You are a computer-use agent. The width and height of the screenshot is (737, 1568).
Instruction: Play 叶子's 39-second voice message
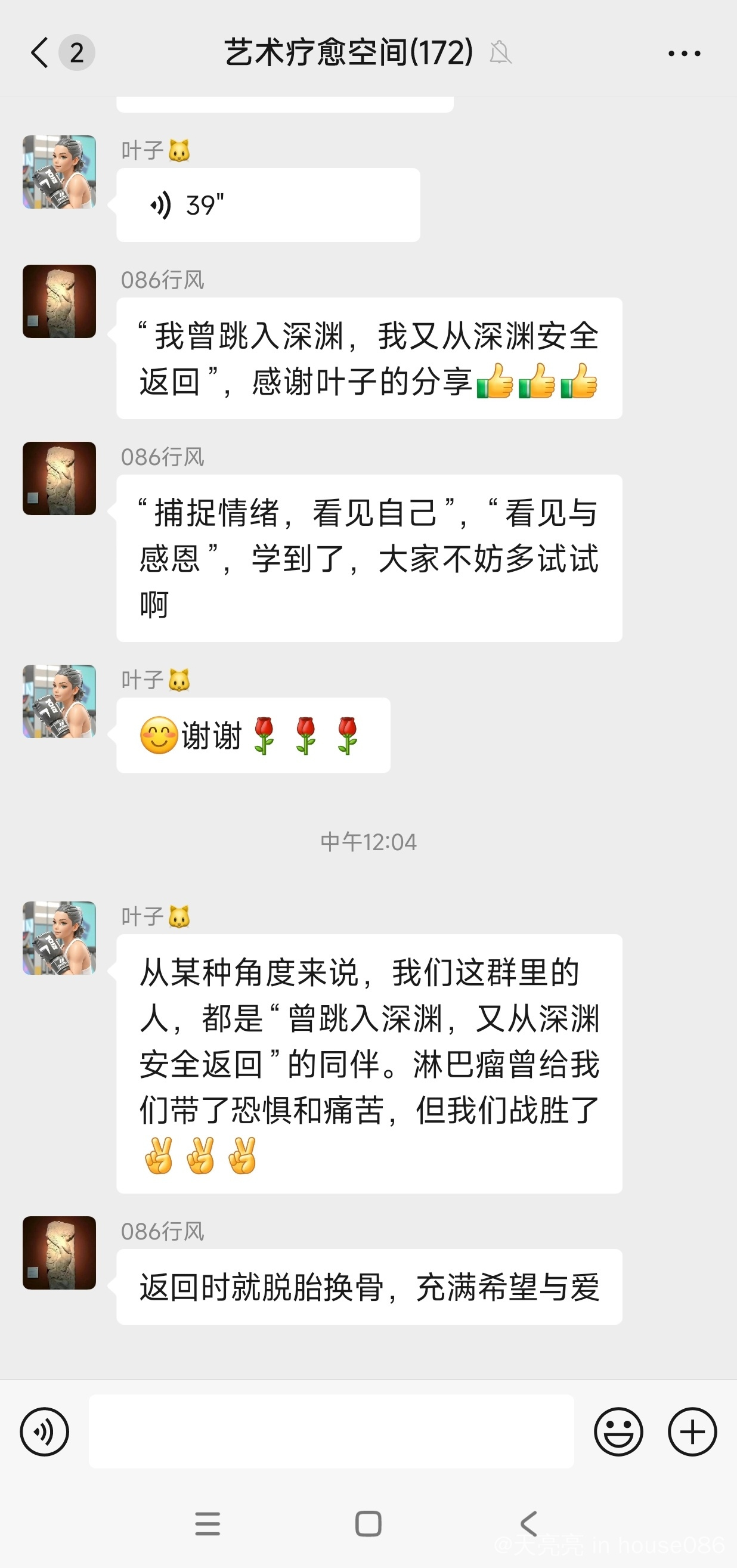(x=268, y=205)
